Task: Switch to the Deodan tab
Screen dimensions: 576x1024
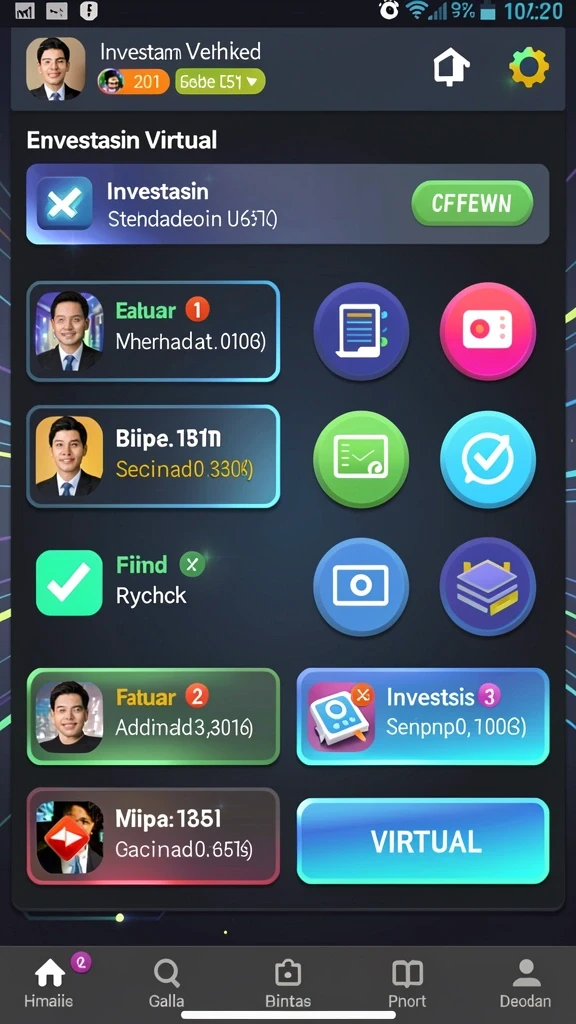Action: coord(526,984)
